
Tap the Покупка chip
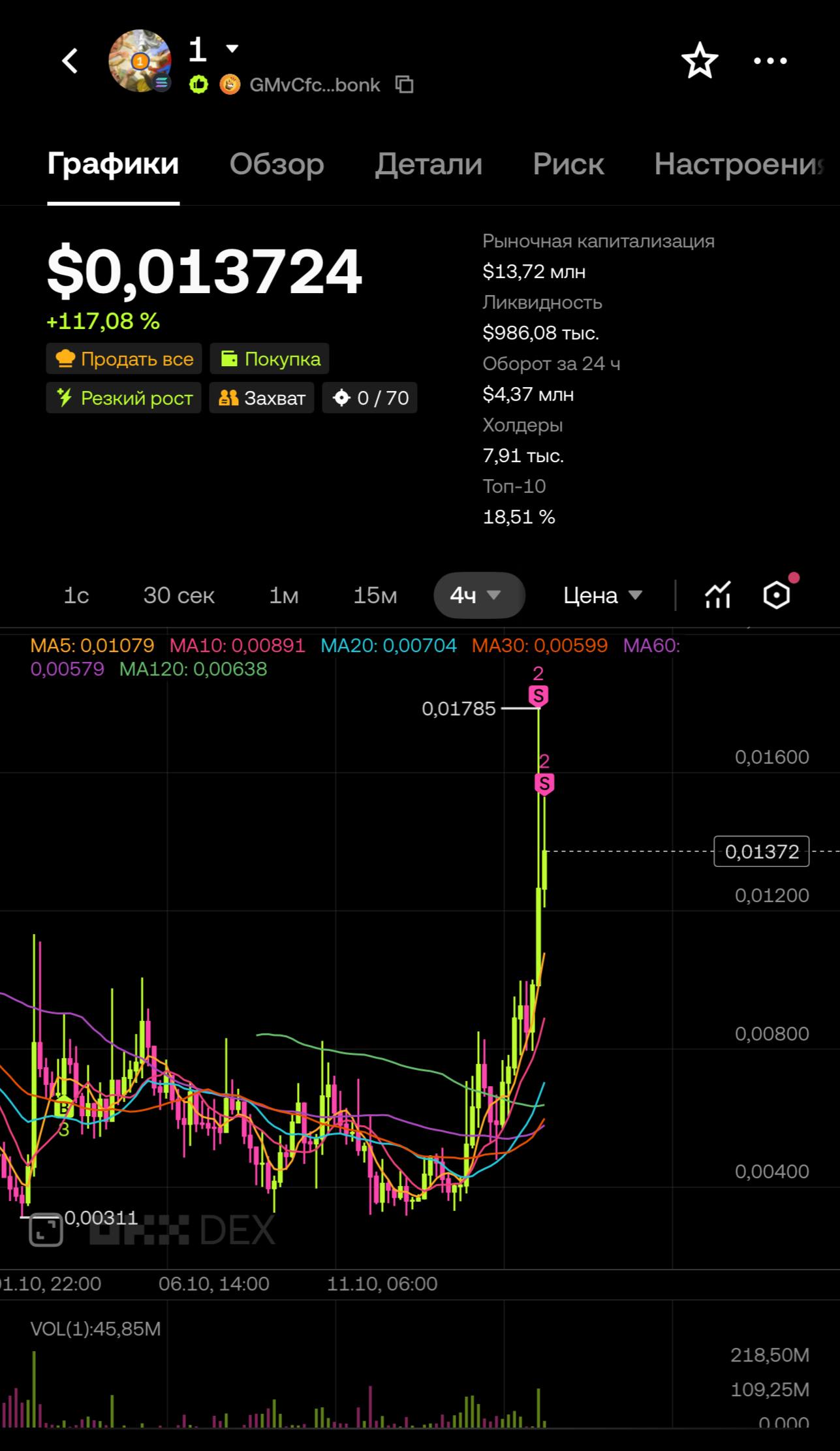coord(270,359)
